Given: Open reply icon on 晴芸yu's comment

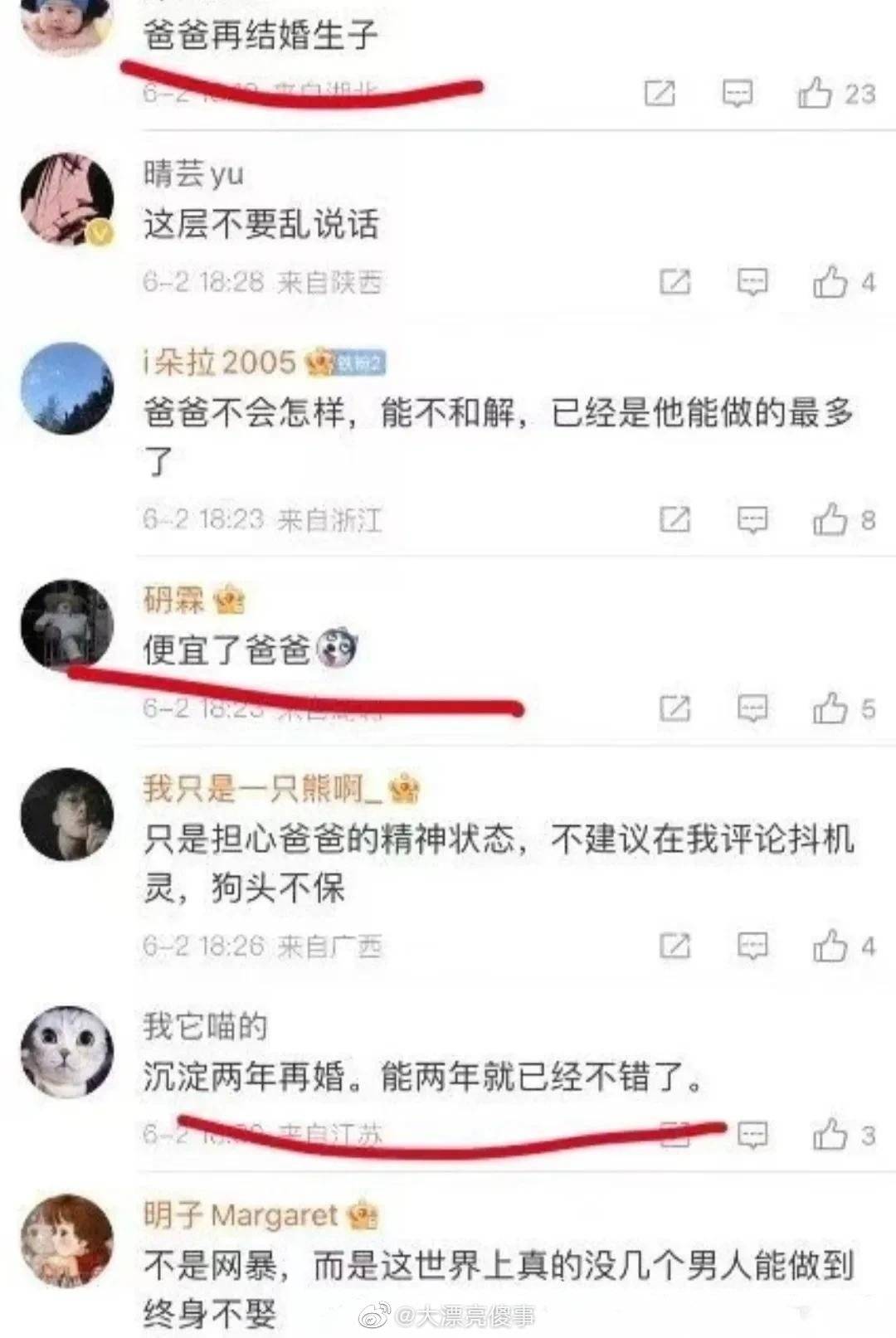Looking at the screenshot, I should pos(752,283).
